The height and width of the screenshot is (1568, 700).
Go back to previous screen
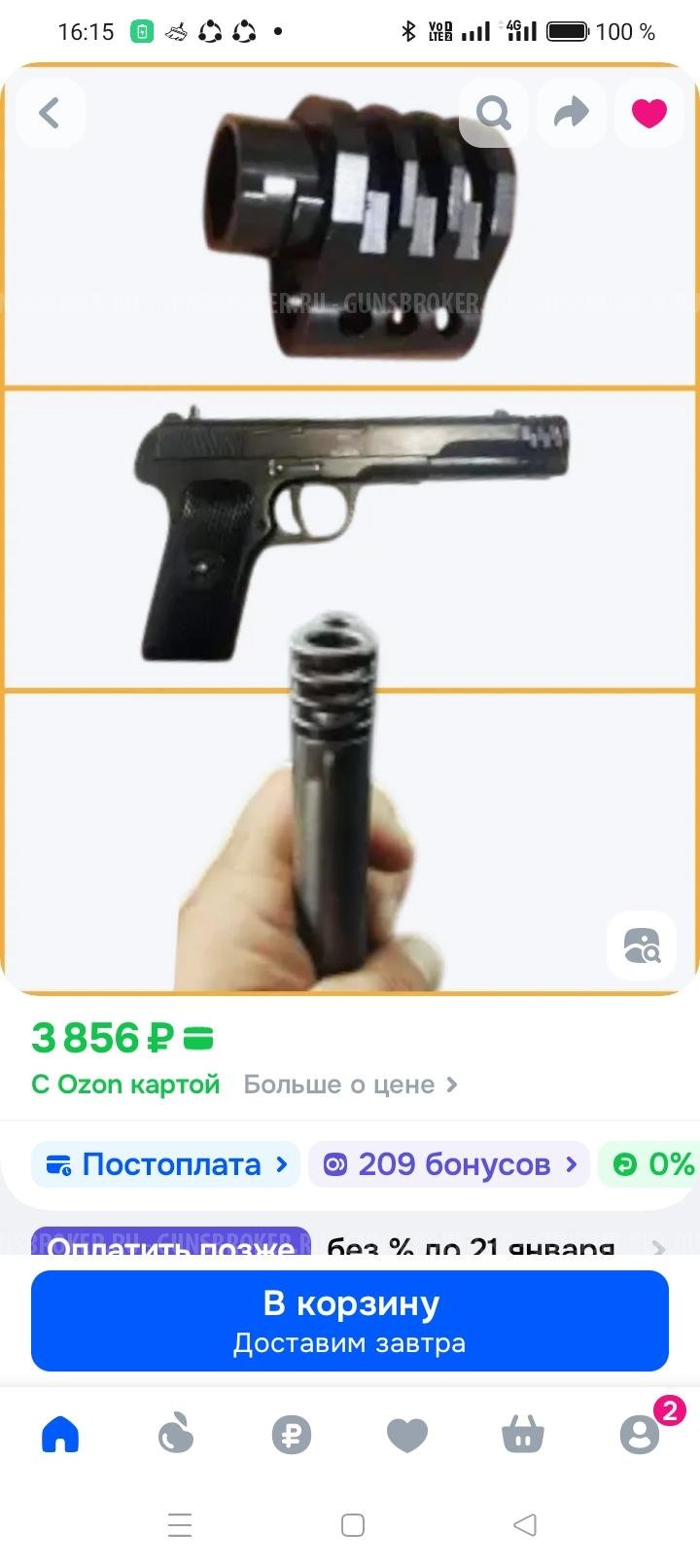point(51,112)
